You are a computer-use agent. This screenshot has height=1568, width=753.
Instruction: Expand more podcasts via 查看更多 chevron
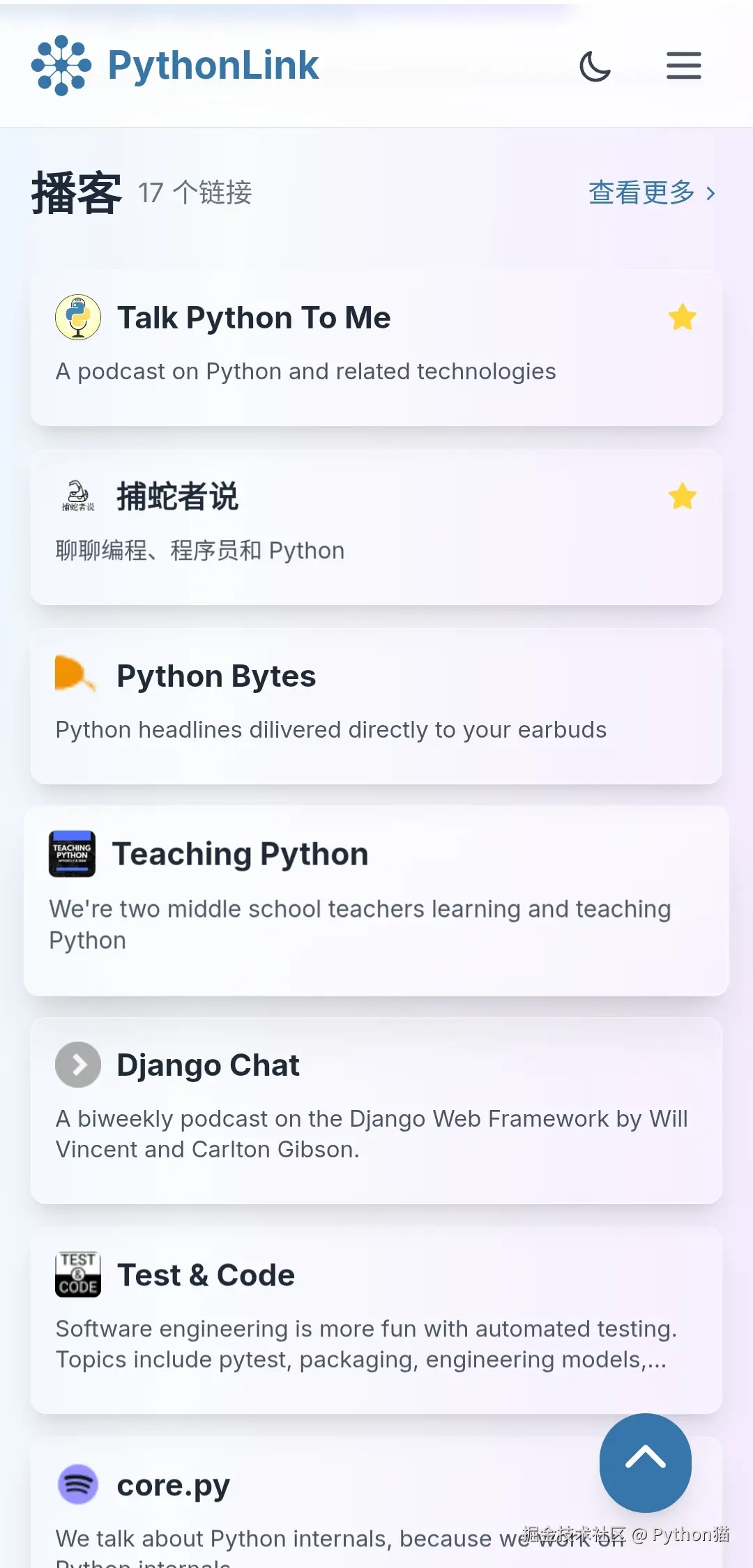click(x=711, y=194)
